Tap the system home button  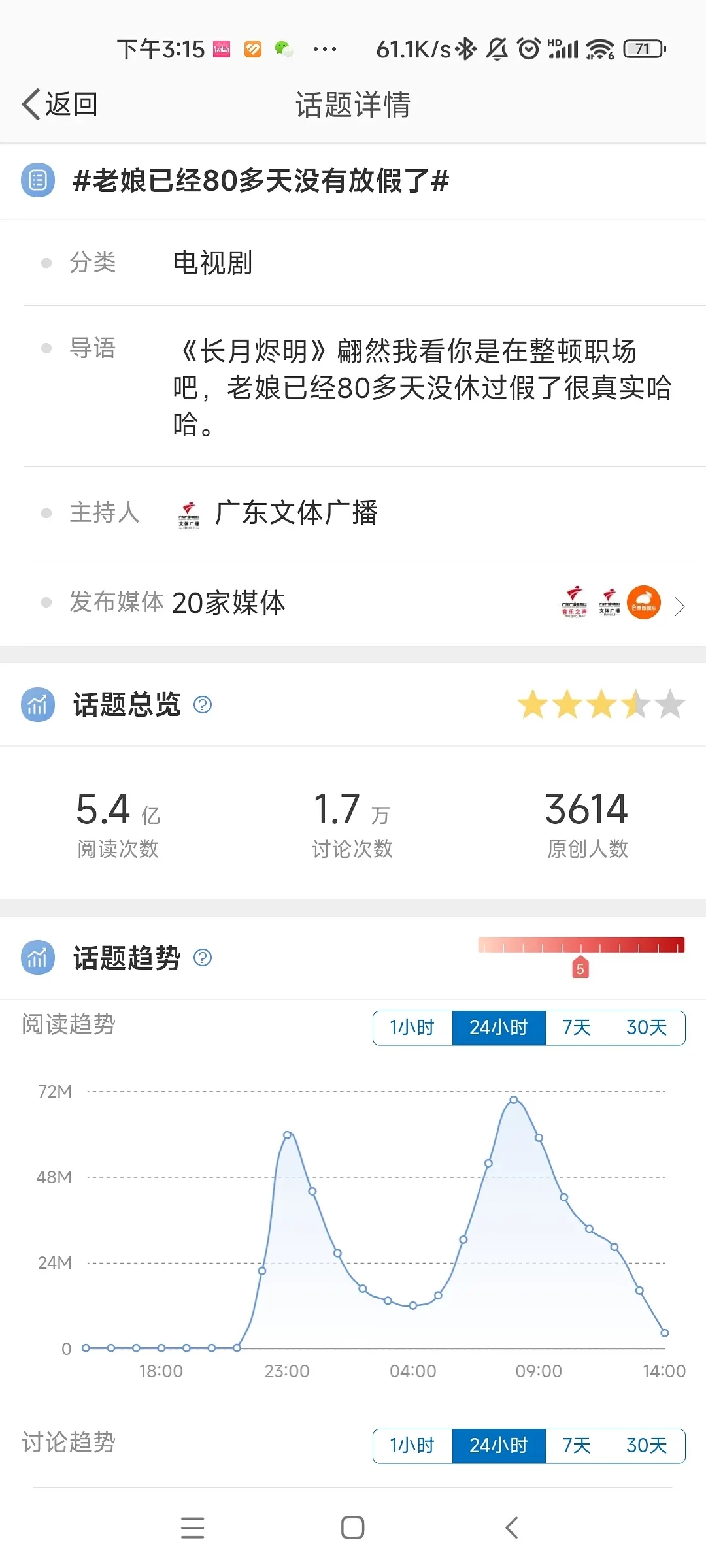(x=353, y=1527)
